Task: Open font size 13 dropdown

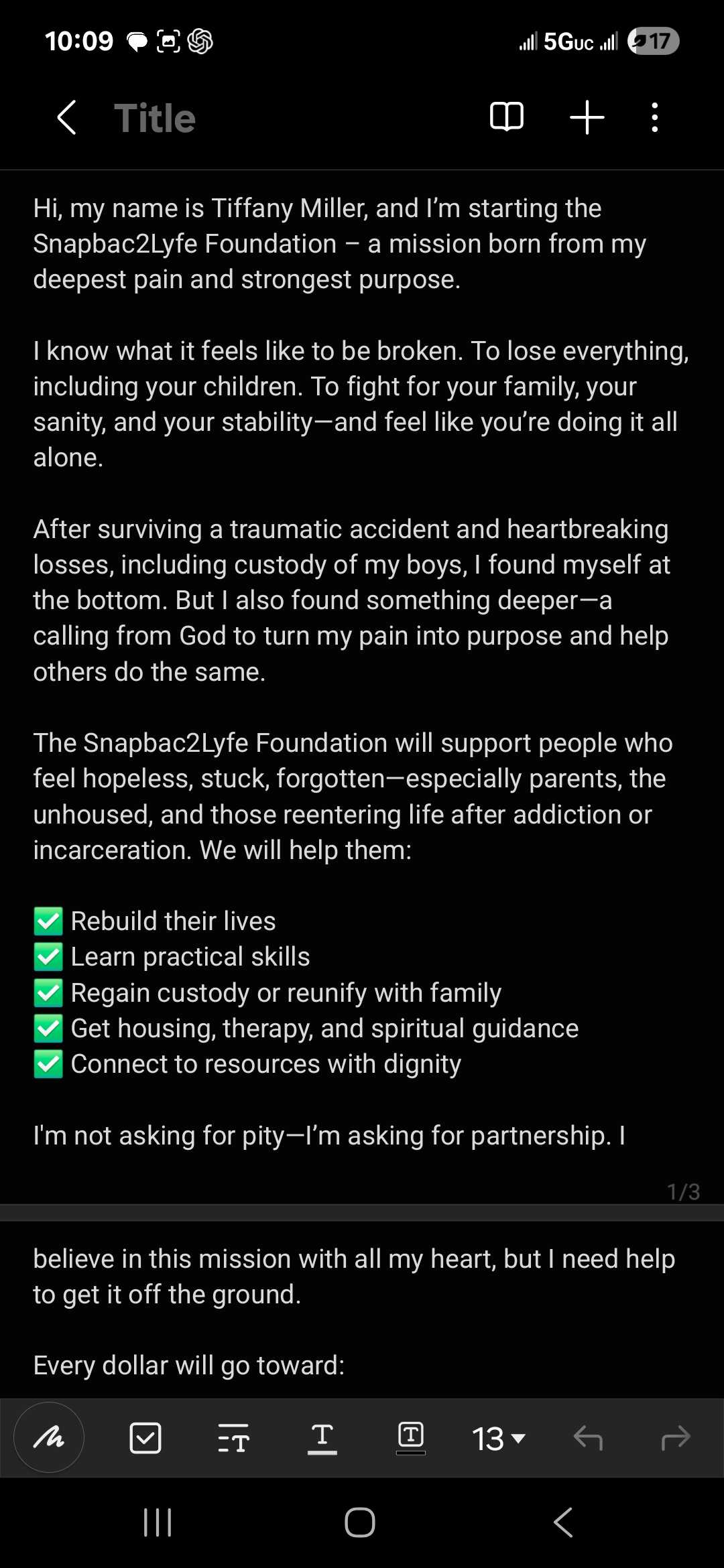Action: [x=498, y=1439]
